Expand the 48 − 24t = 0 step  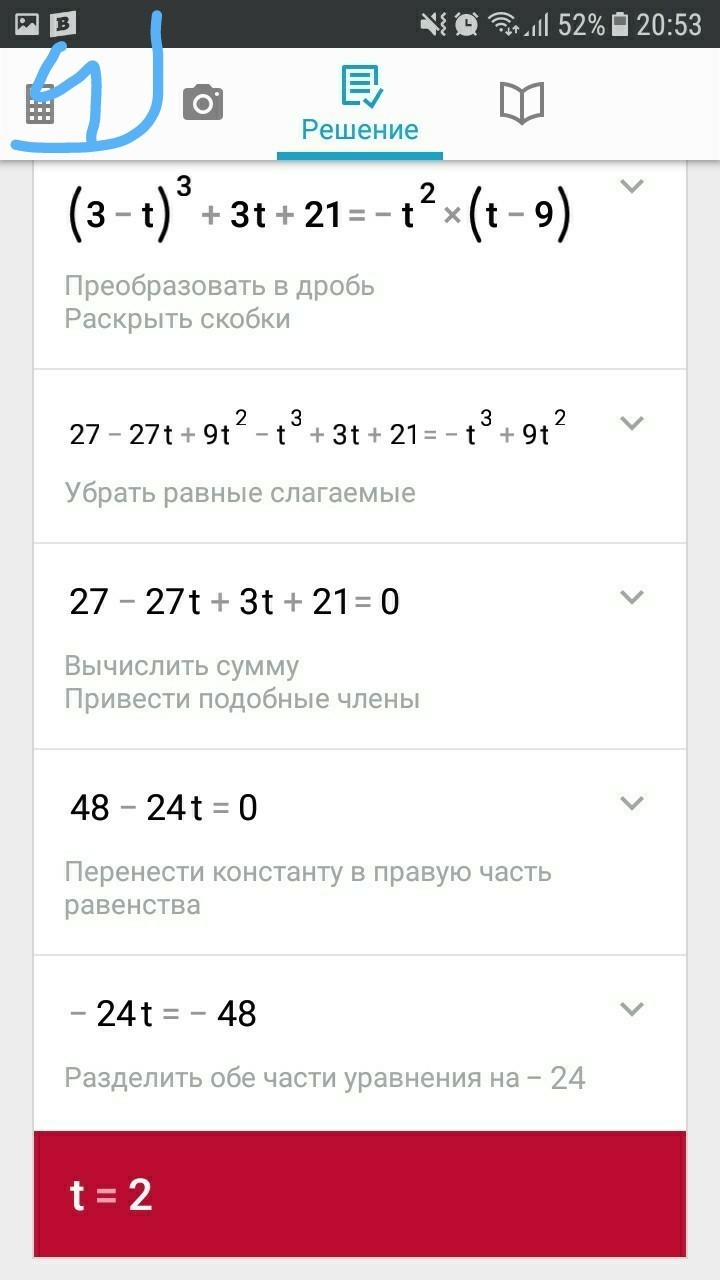coord(631,803)
